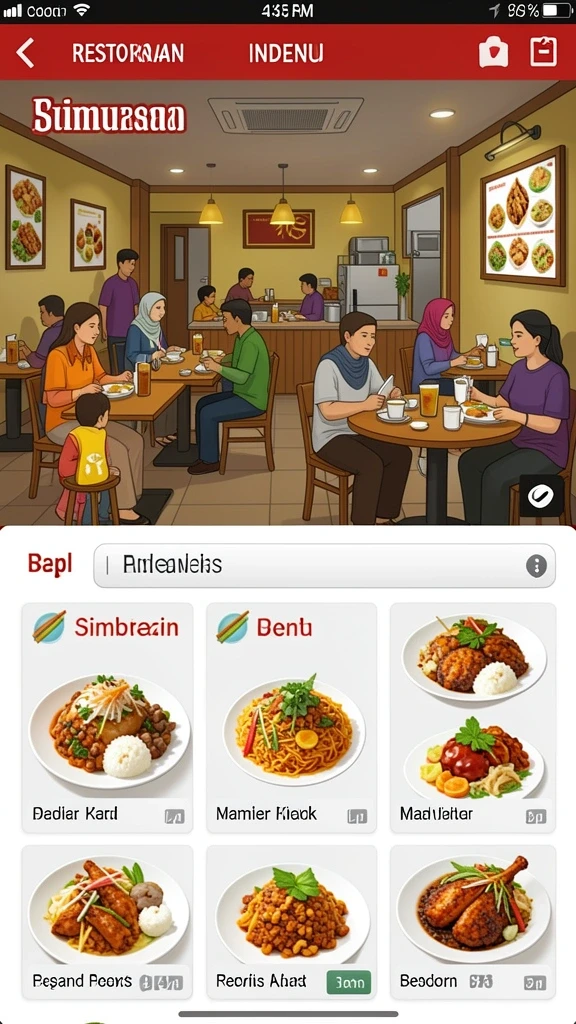Switch to the Restoran tab
The height and width of the screenshot is (1024, 576).
[x=128, y=53]
